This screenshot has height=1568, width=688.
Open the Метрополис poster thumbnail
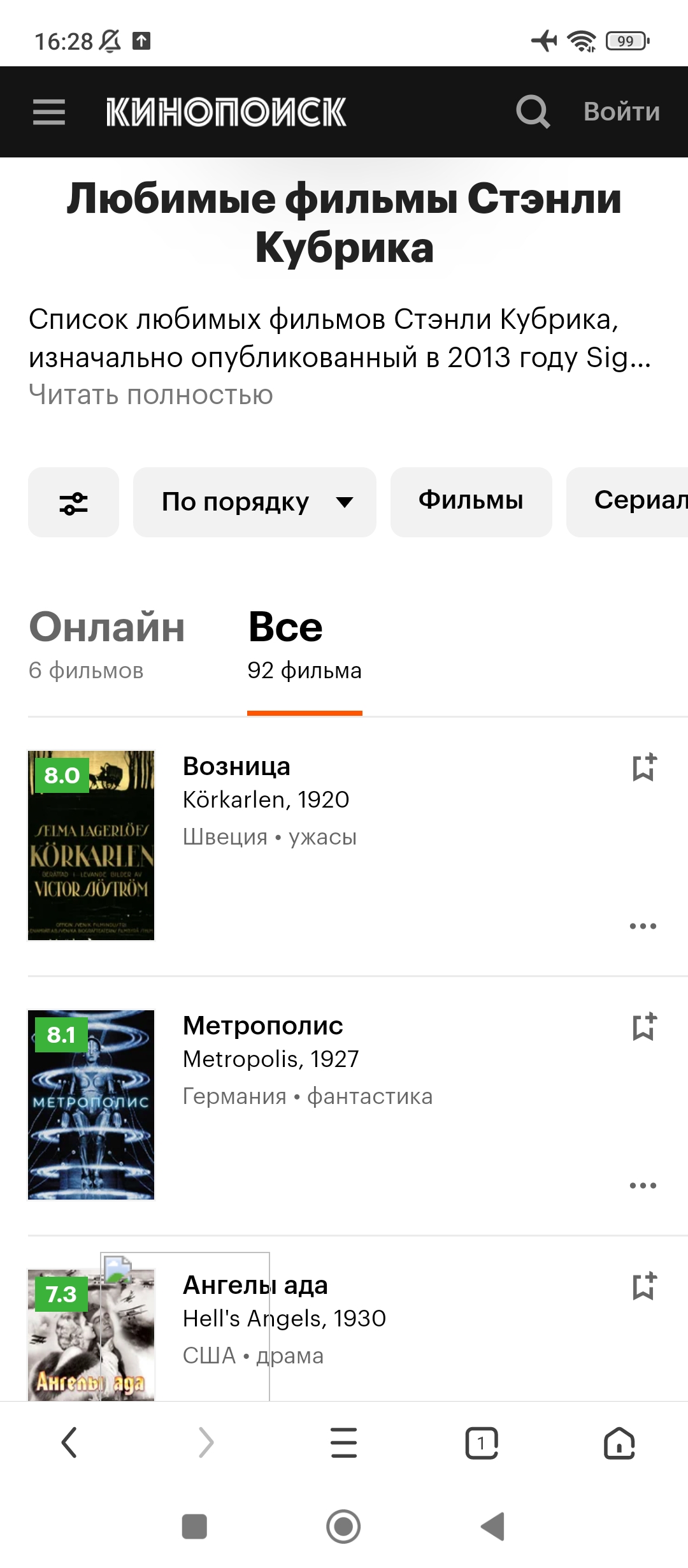pos(91,1105)
